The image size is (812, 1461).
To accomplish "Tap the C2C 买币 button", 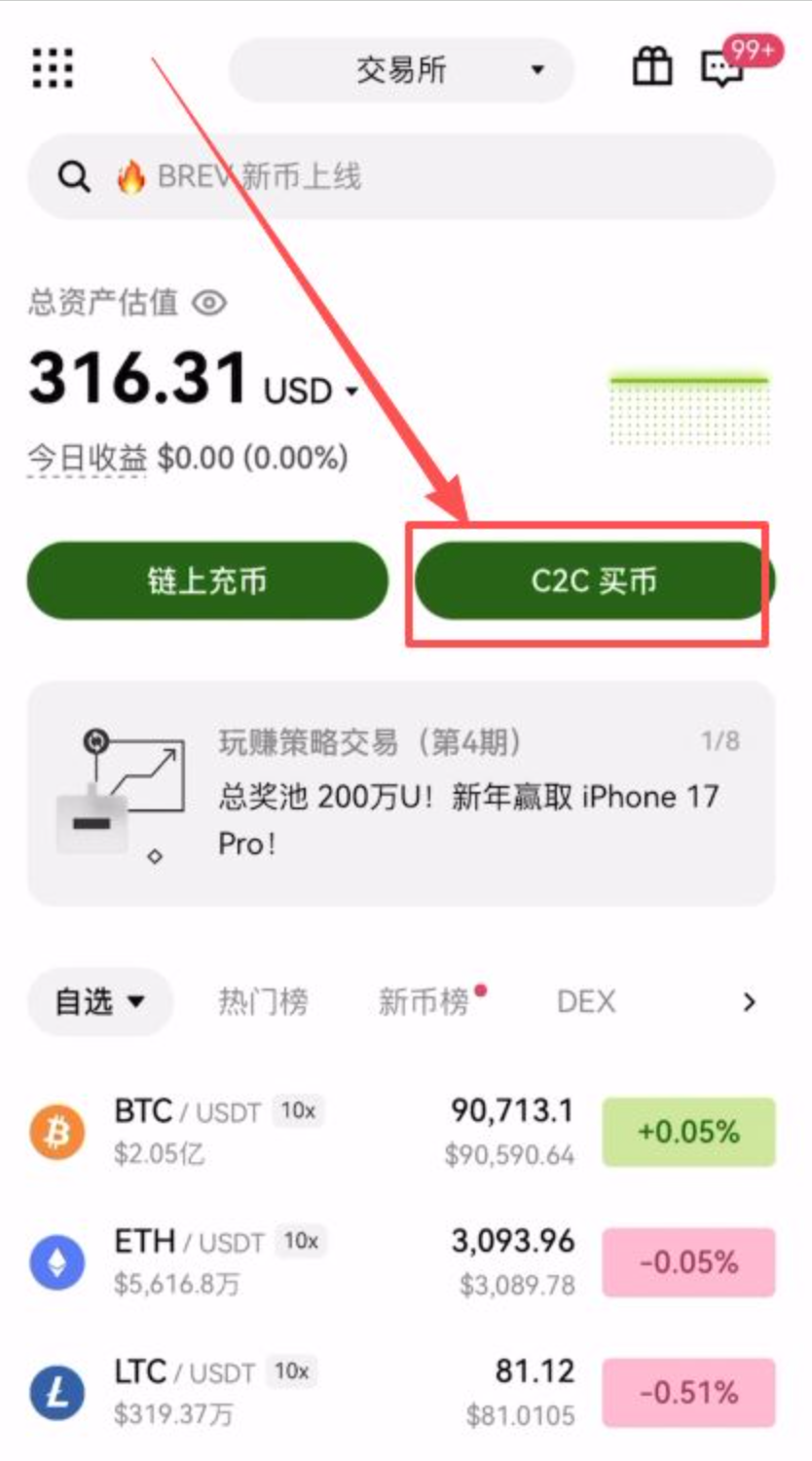I will (592, 581).
